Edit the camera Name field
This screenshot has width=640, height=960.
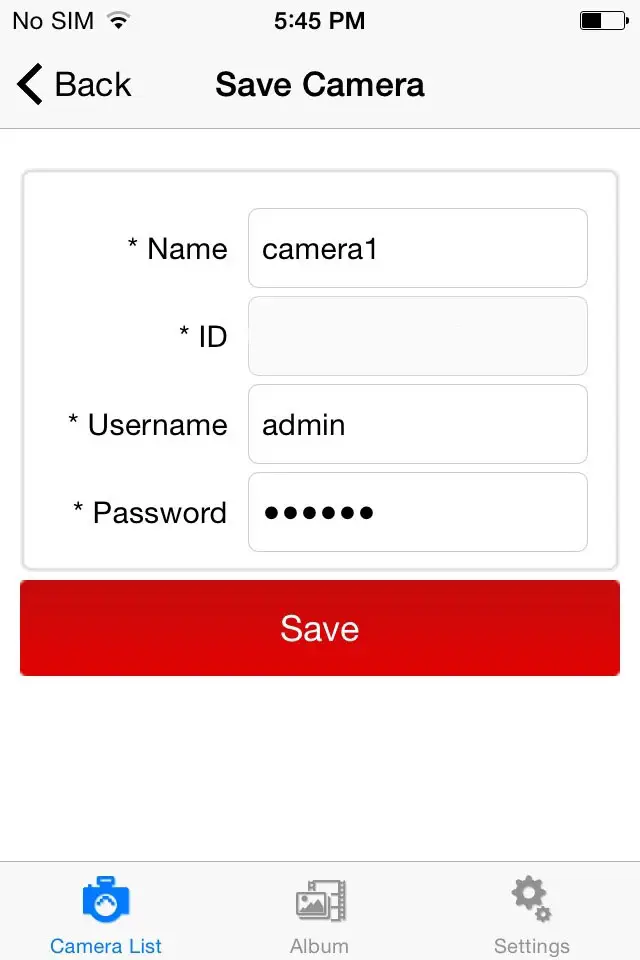417,248
